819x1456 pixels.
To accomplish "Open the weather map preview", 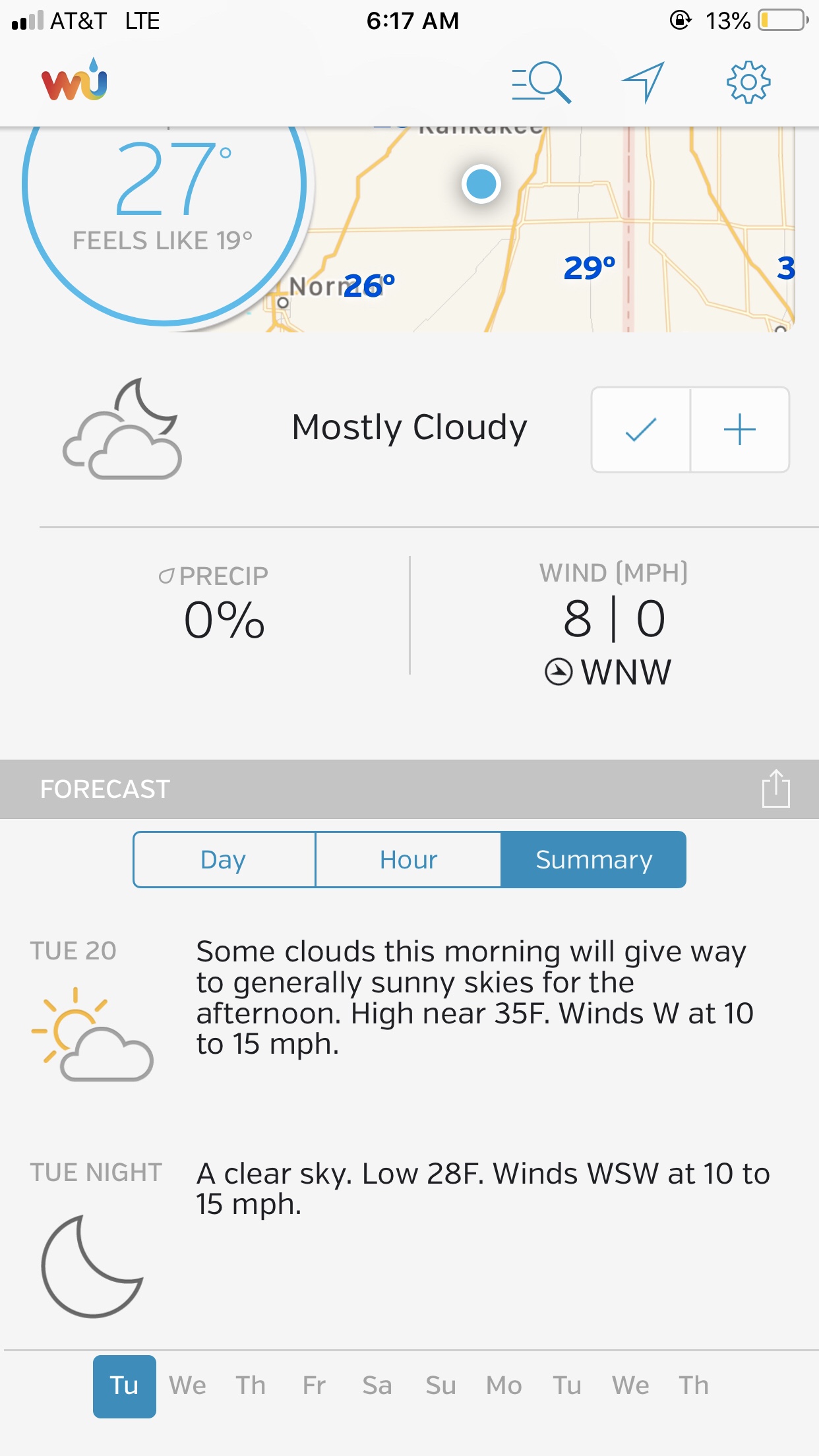I will (554, 231).
